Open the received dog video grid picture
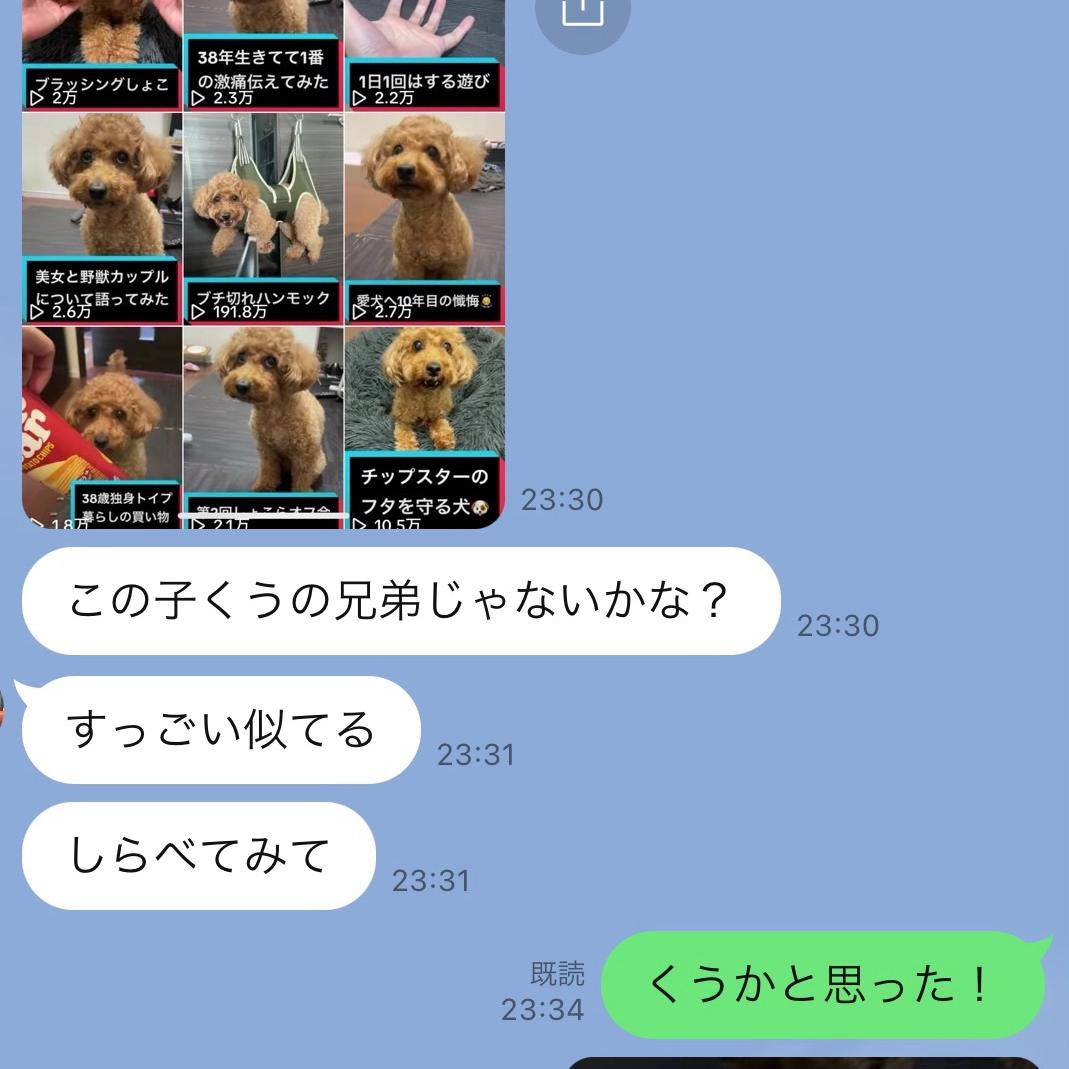The height and width of the screenshot is (1069, 1069). pos(263,262)
